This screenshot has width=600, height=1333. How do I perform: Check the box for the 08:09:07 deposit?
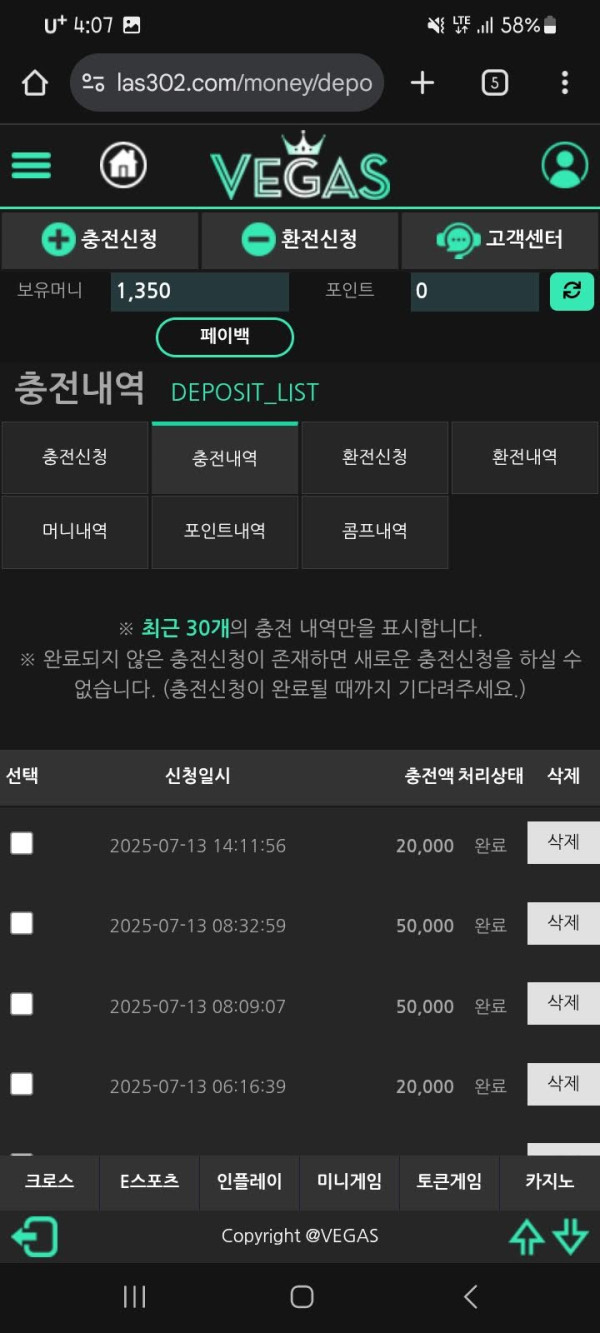click(x=21, y=1004)
